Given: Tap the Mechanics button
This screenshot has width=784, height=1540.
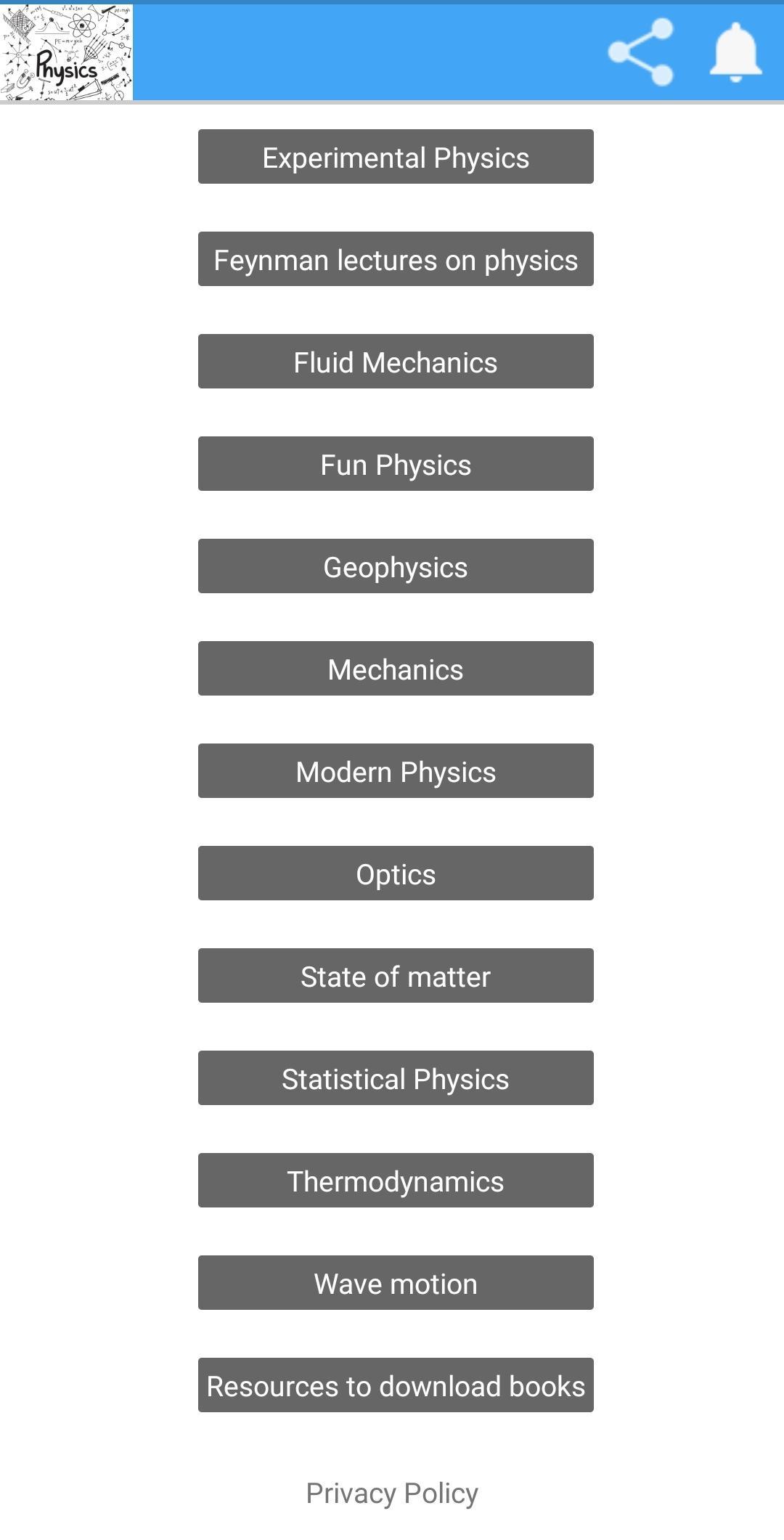Looking at the screenshot, I should coord(396,669).
